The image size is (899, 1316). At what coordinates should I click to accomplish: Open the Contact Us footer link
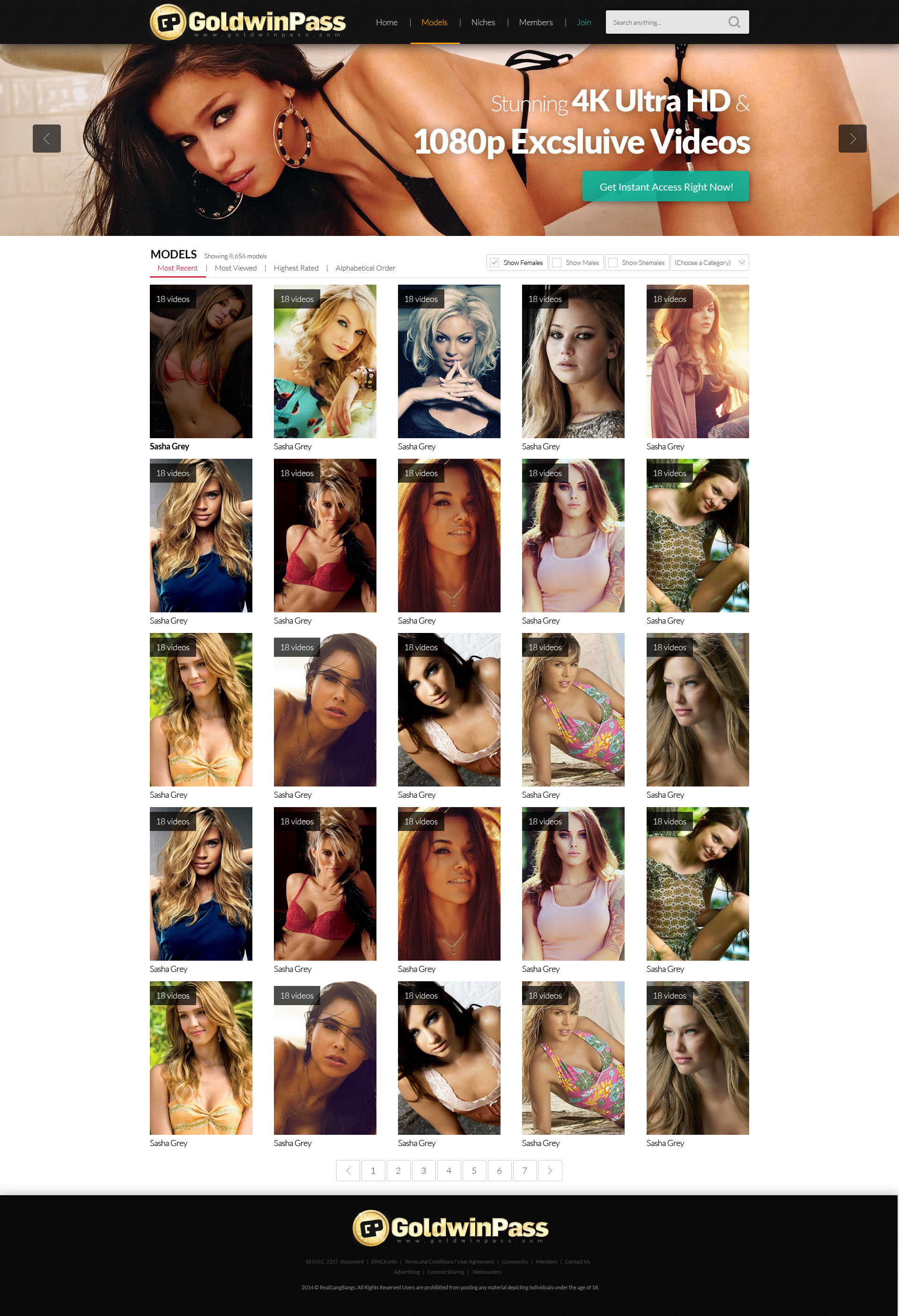click(577, 1262)
